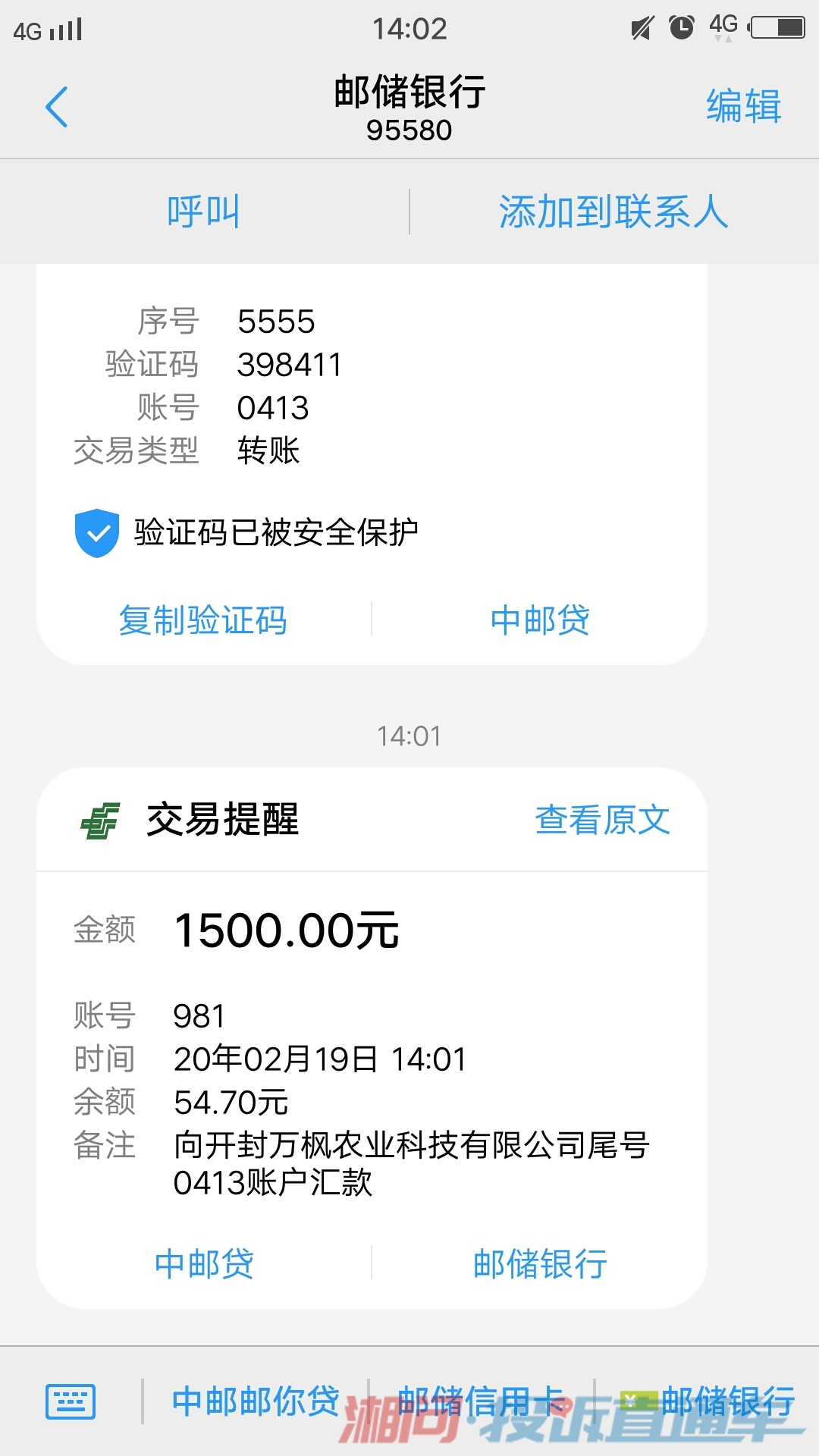Go back from the 邮储银行 conversation
The image size is (819, 1456).
[x=57, y=107]
